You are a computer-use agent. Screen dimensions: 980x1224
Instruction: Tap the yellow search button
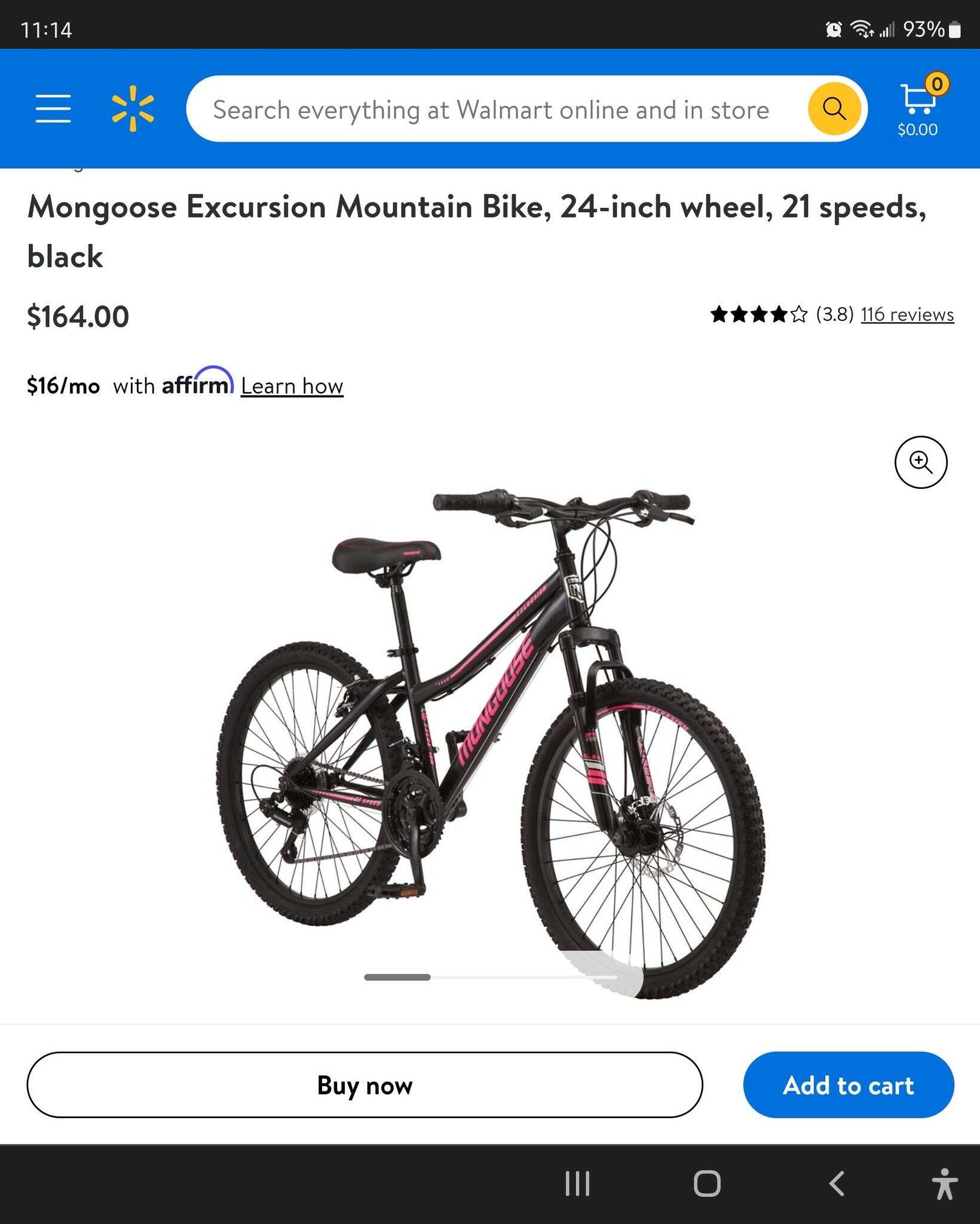click(834, 109)
